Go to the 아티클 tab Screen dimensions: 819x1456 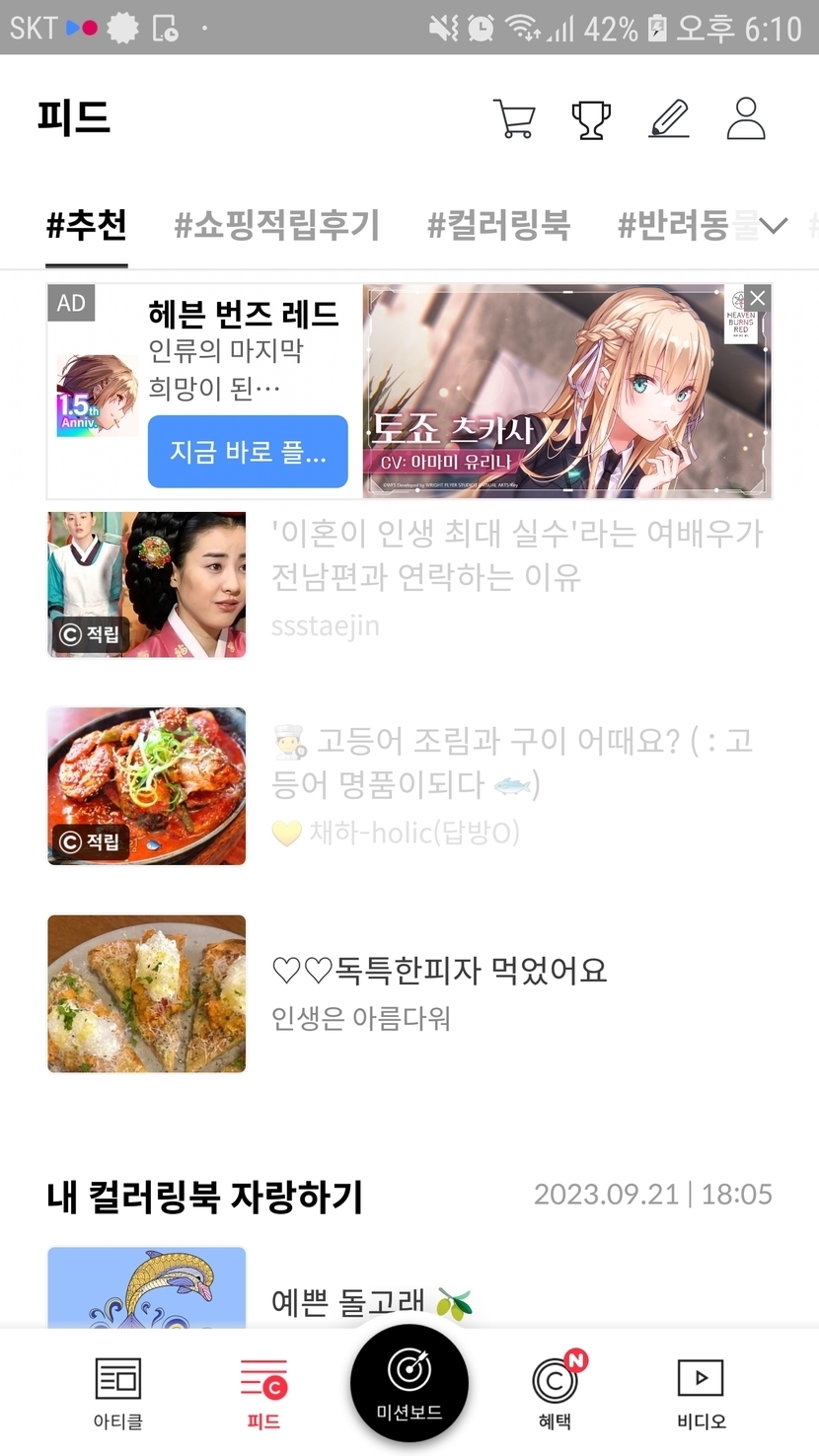117,1393
